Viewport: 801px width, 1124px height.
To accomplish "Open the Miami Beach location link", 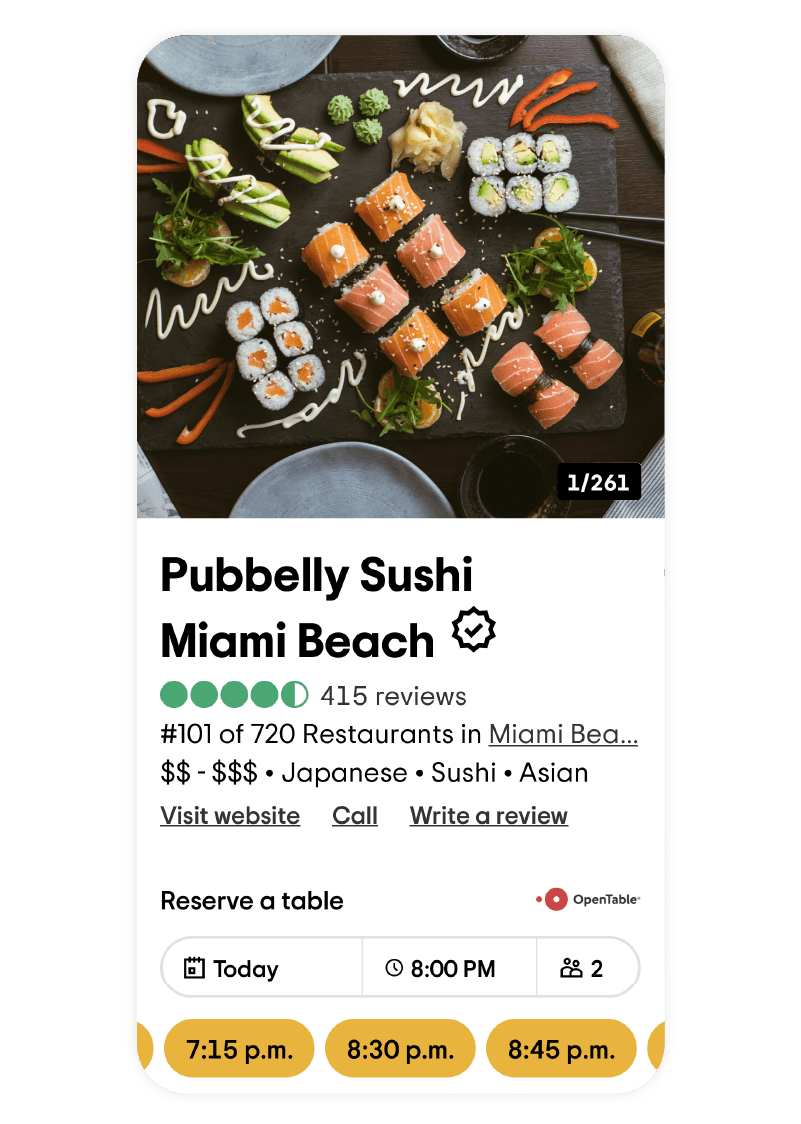I will [x=562, y=735].
